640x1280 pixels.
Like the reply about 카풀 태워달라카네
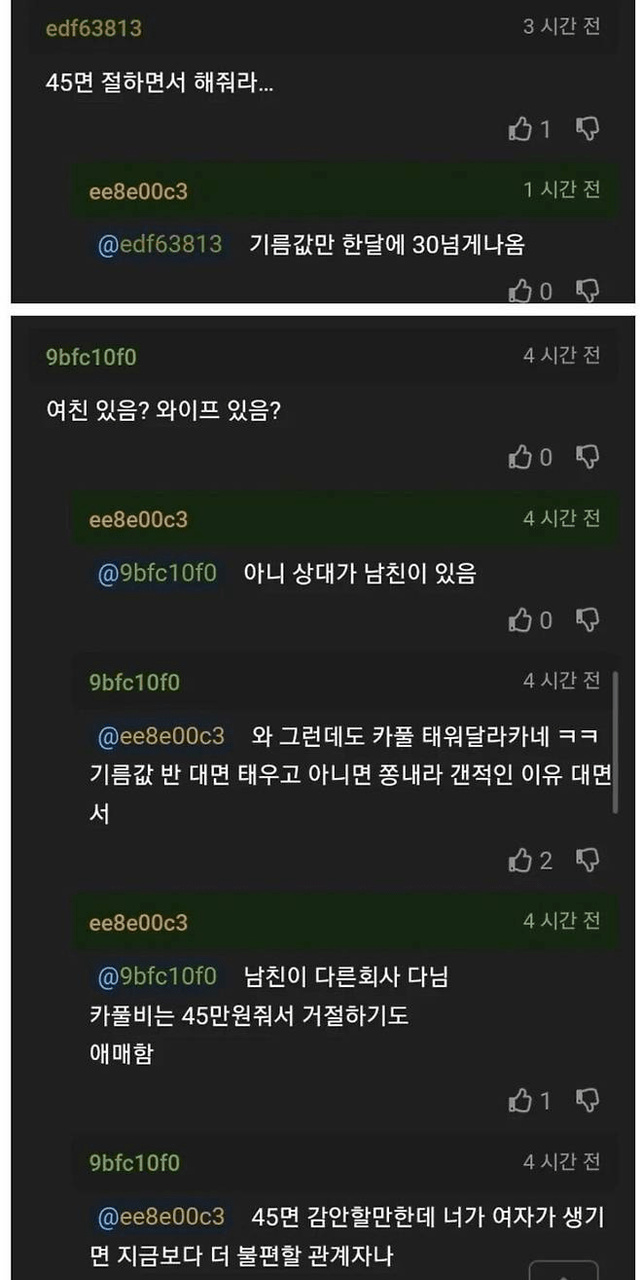(520, 860)
